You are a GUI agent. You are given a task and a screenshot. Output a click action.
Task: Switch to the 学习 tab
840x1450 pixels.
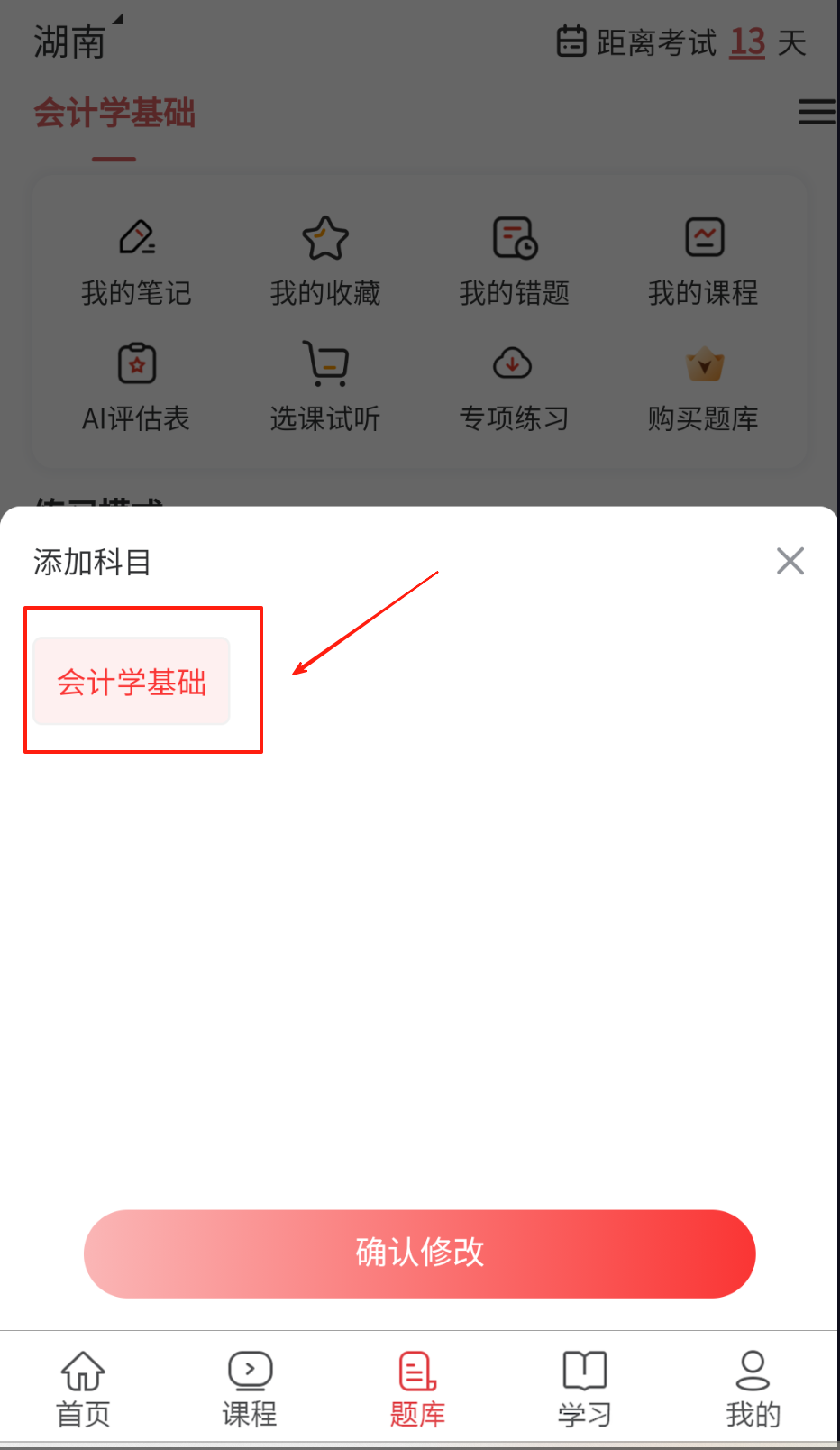584,1389
